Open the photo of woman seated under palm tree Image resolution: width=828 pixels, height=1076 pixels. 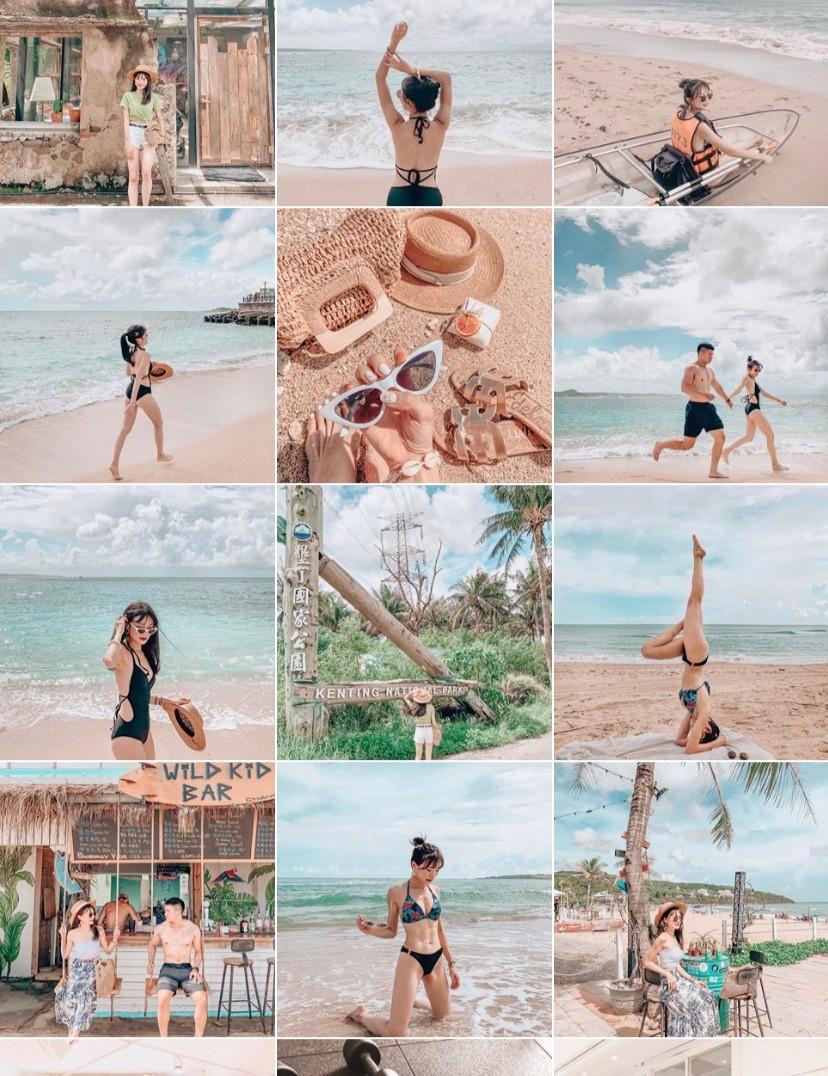tap(691, 899)
